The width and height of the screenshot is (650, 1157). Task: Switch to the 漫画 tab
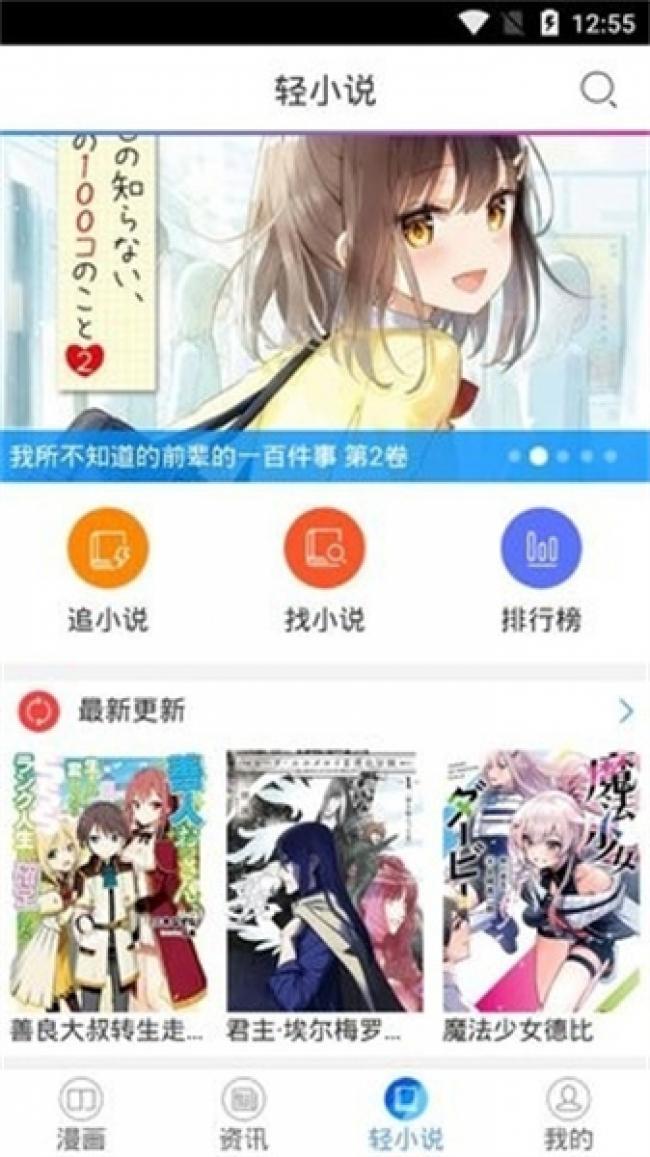(80, 1113)
